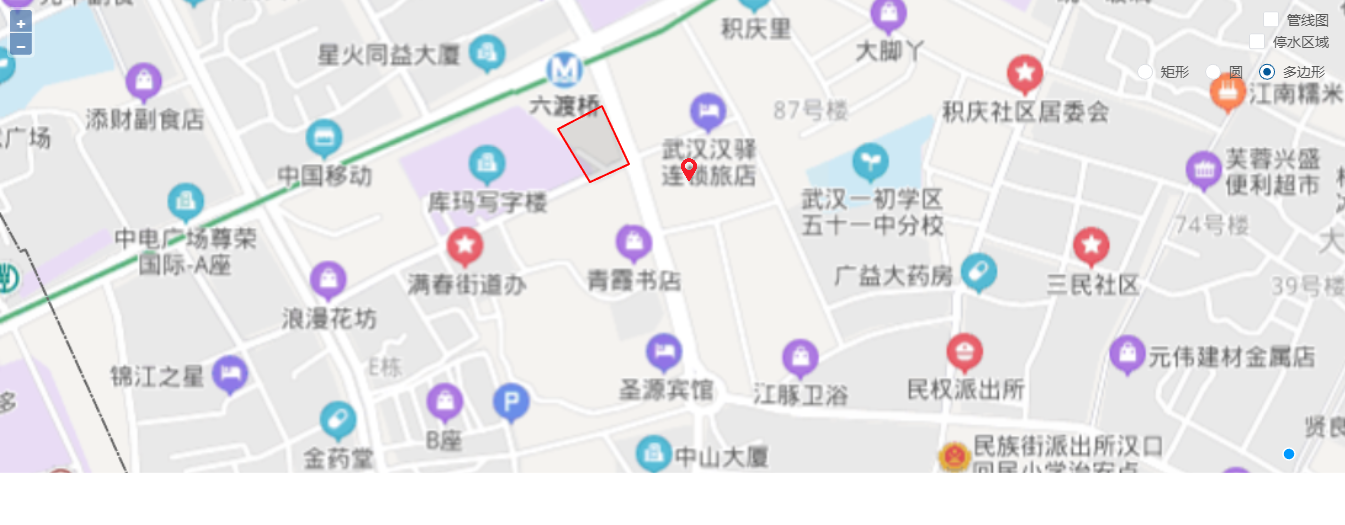Tap the red location pin marker
The width and height of the screenshot is (1345, 525).
(x=688, y=169)
